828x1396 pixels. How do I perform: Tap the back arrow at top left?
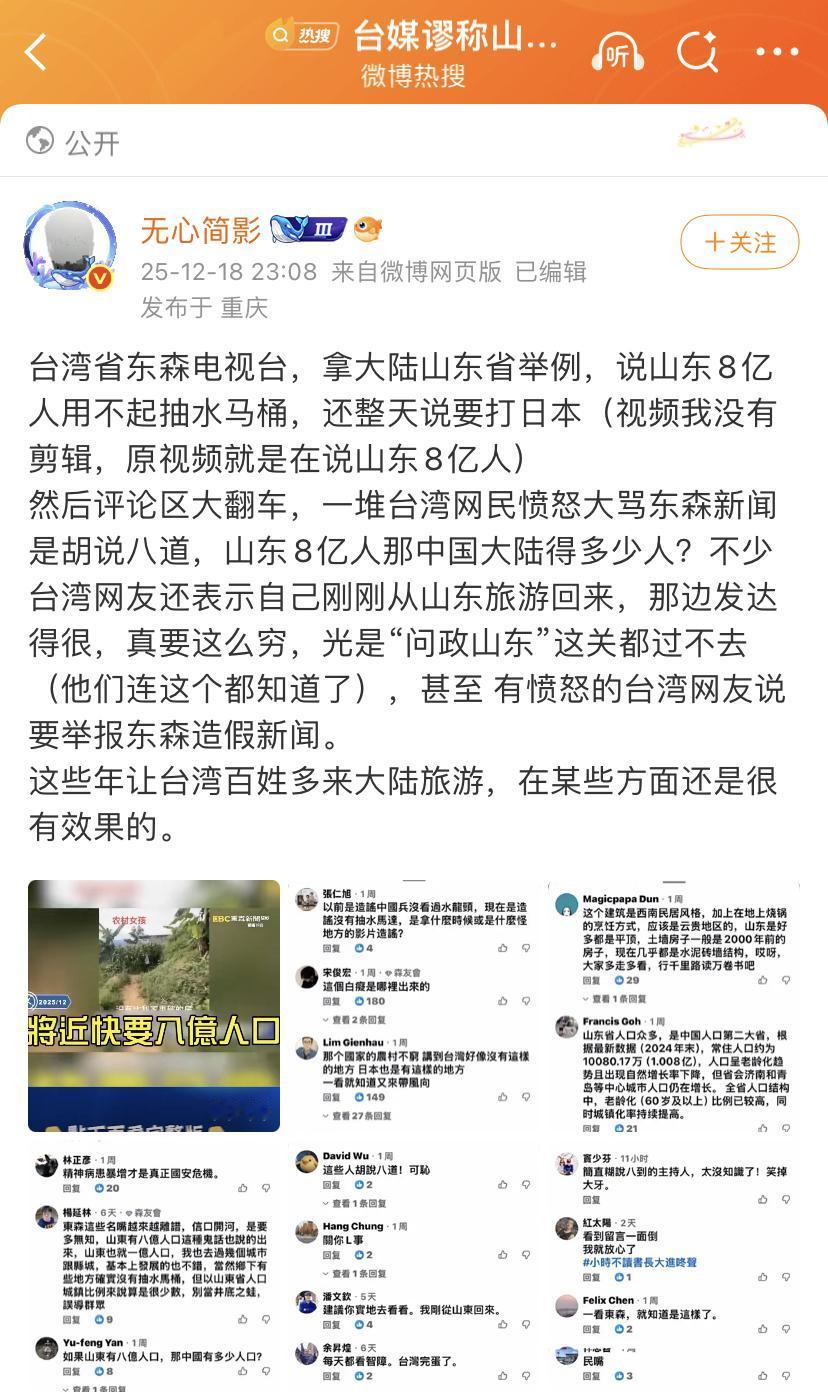(x=36, y=52)
